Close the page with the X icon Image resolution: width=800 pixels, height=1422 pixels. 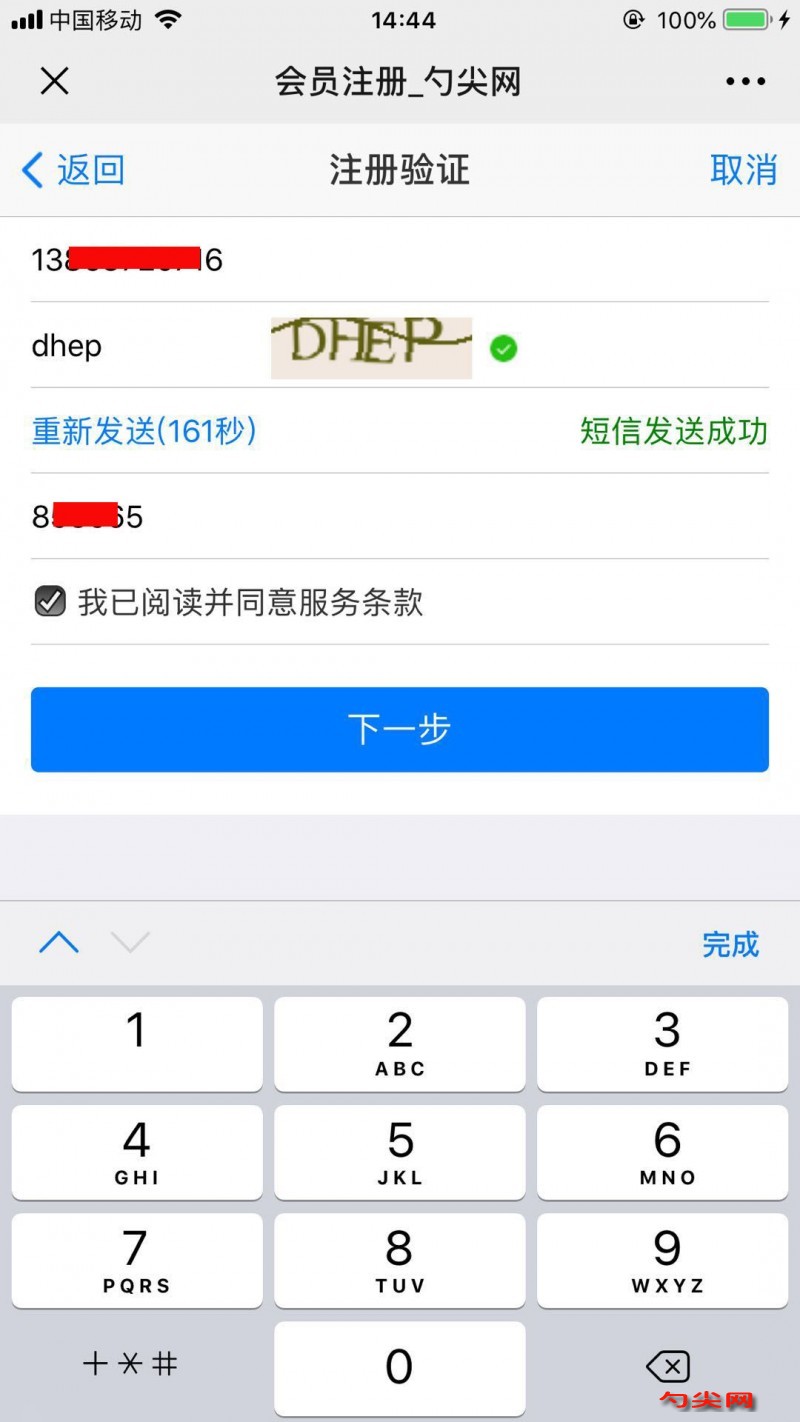tap(54, 81)
